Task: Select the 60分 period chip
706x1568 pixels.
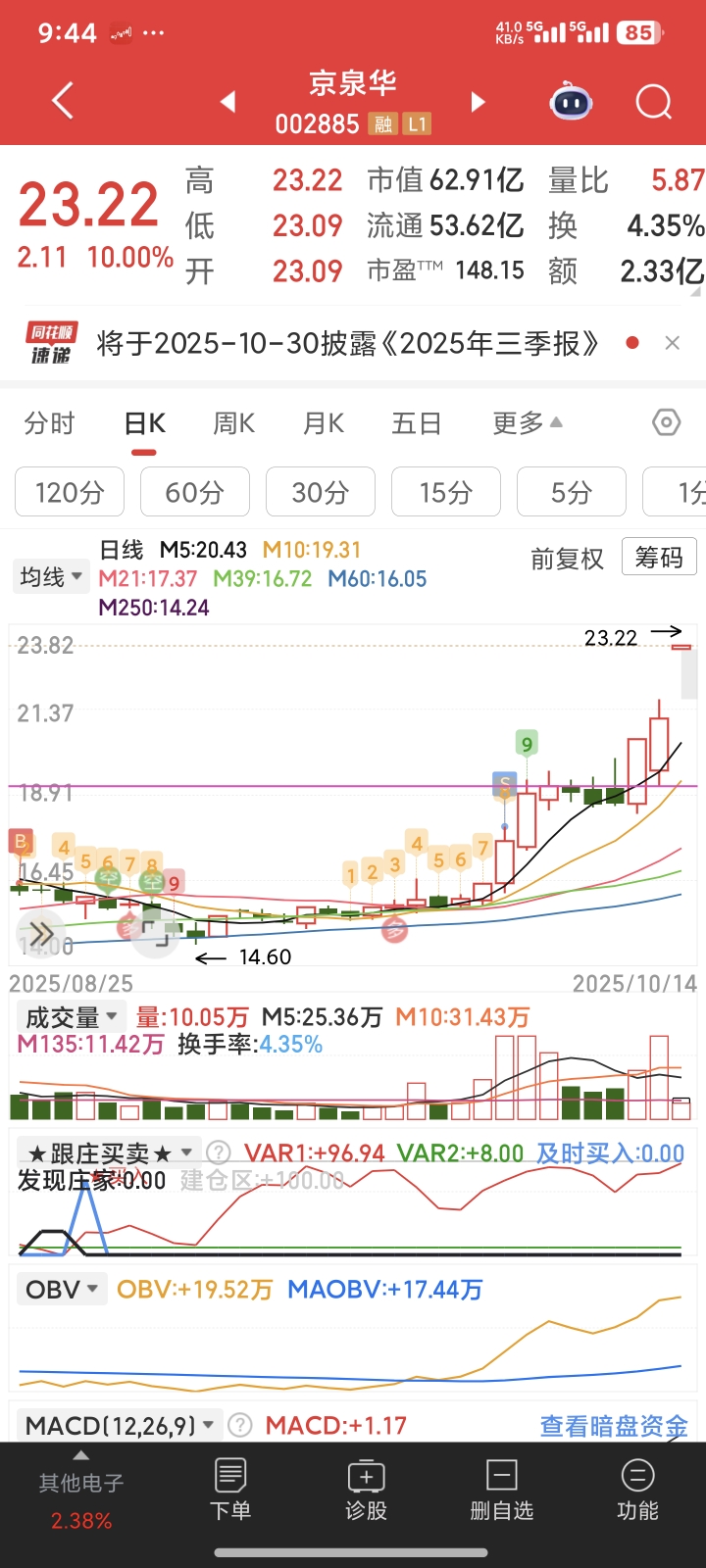Action: pyautogui.click(x=194, y=491)
